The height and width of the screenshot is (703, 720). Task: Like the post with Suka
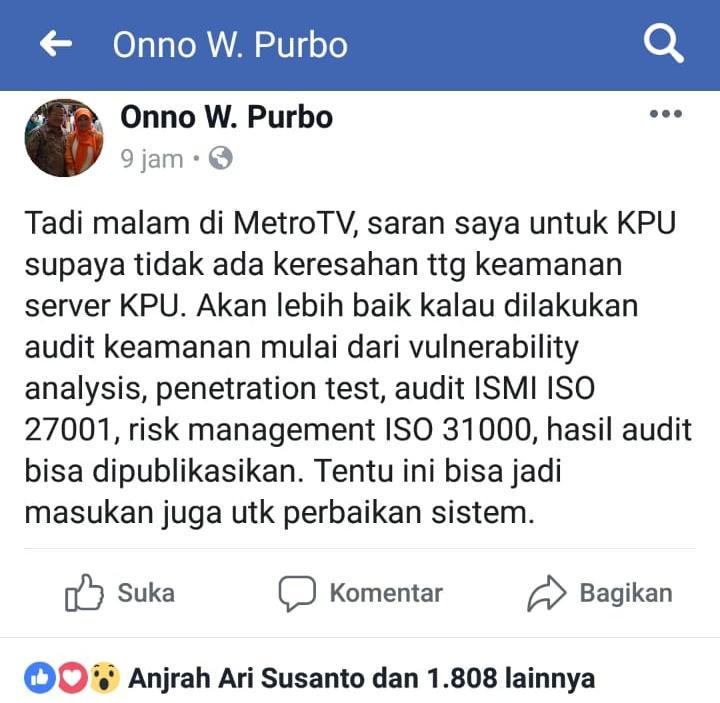click(120, 593)
